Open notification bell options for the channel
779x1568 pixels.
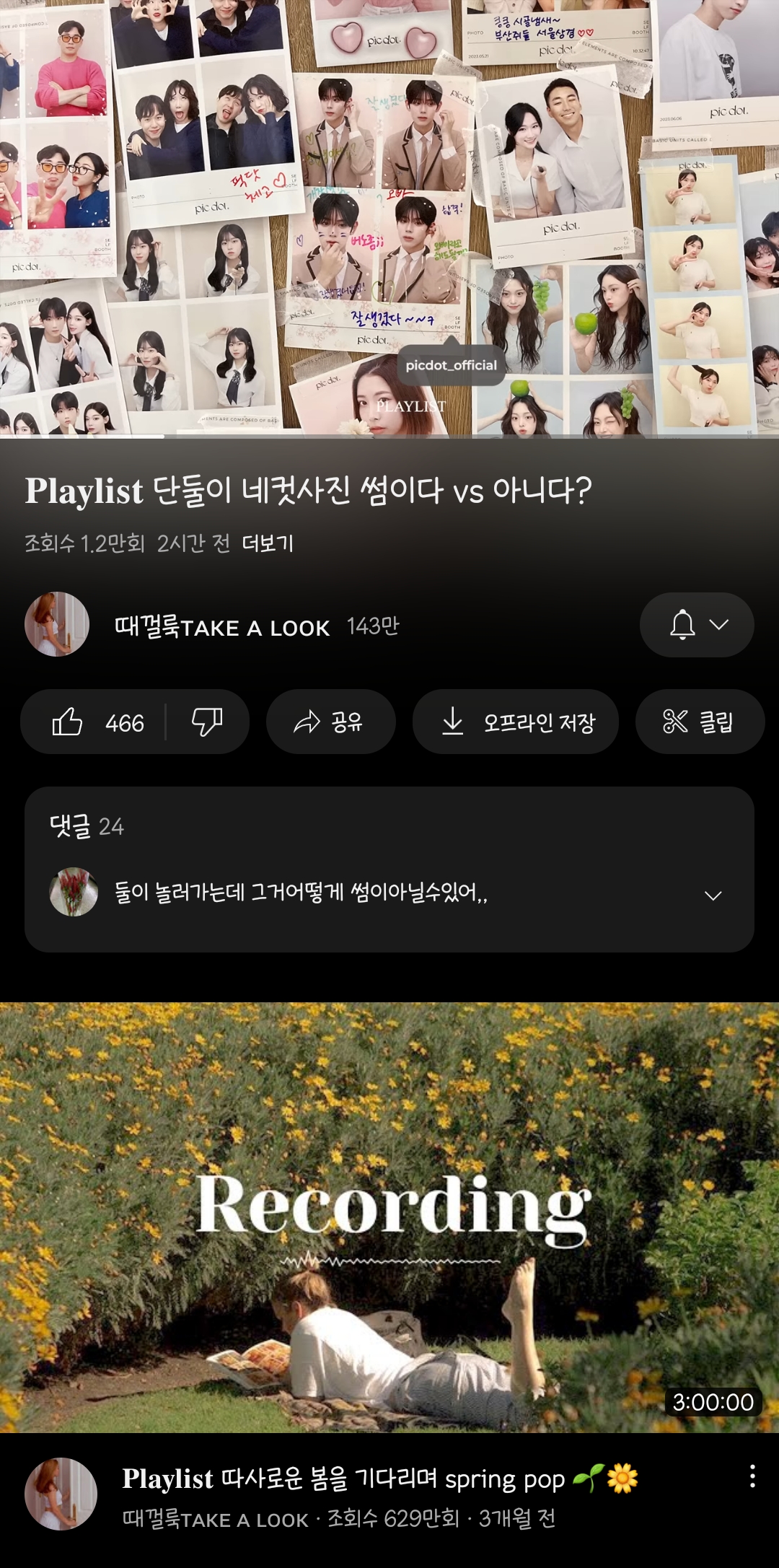coord(696,625)
